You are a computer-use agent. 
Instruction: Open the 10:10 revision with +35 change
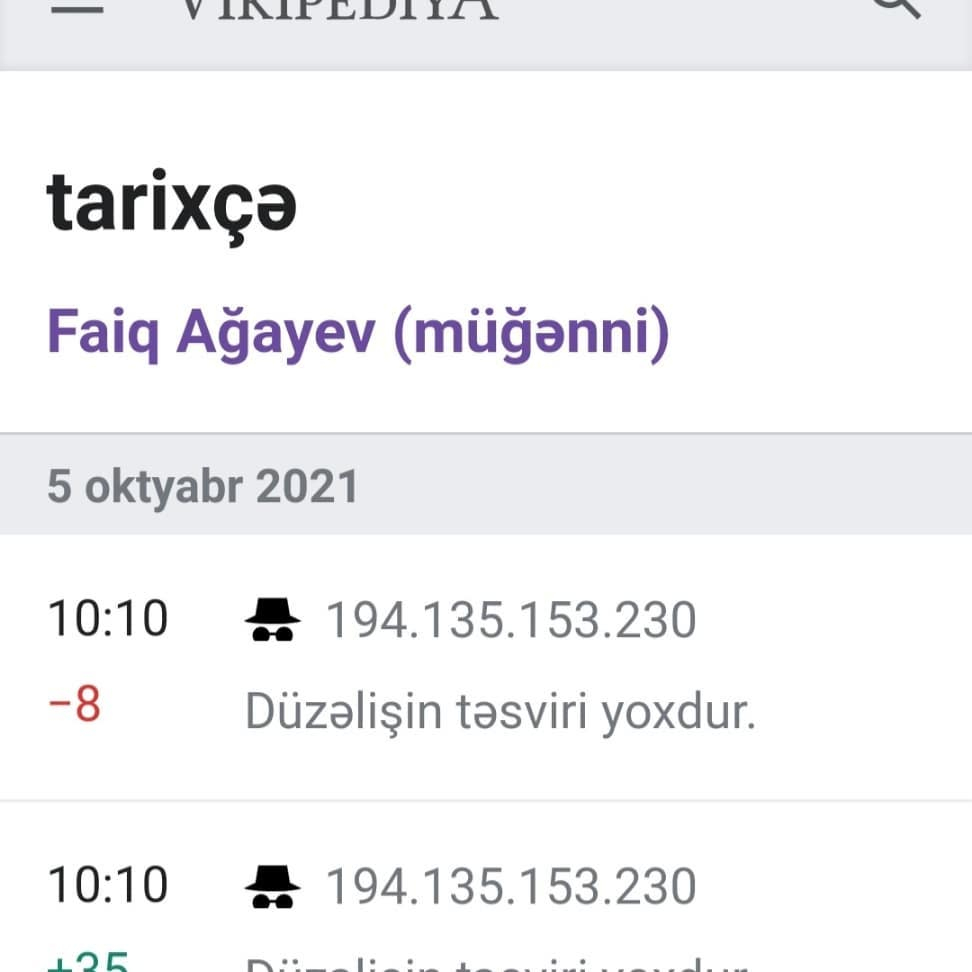click(107, 886)
